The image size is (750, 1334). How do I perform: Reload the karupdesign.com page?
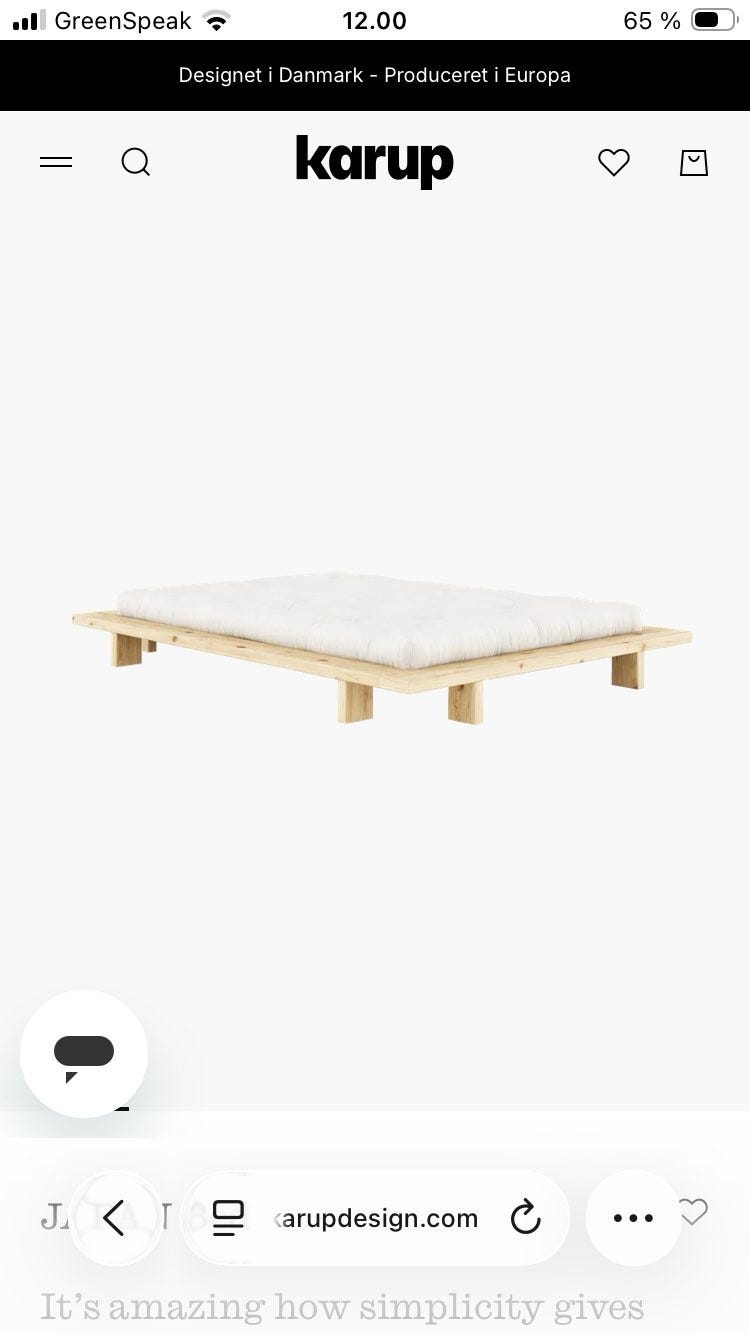(525, 1218)
